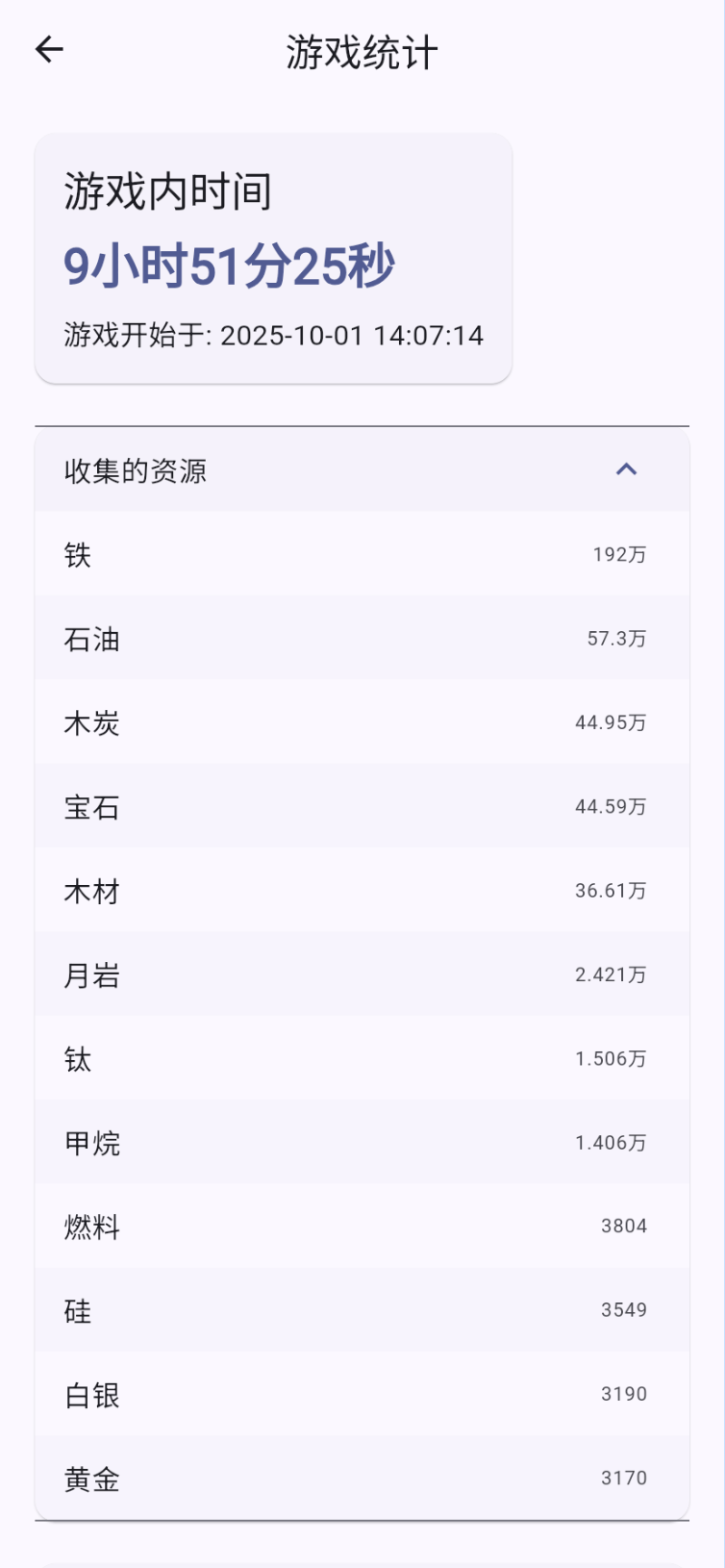Collapse the 收集的资源 section

click(x=626, y=470)
